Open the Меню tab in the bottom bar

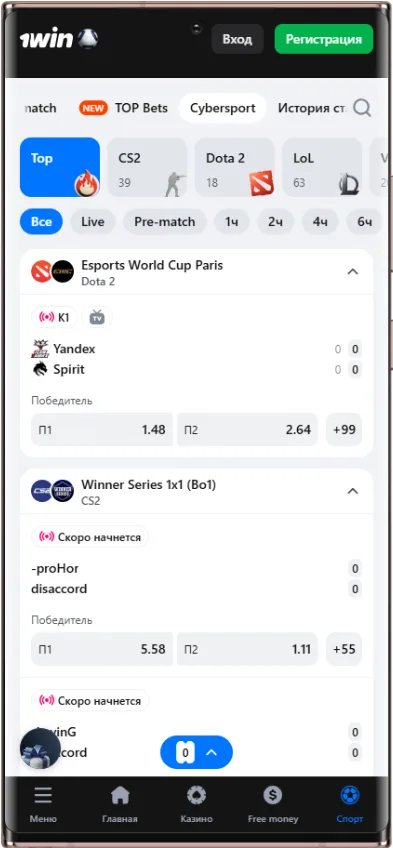(43, 804)
